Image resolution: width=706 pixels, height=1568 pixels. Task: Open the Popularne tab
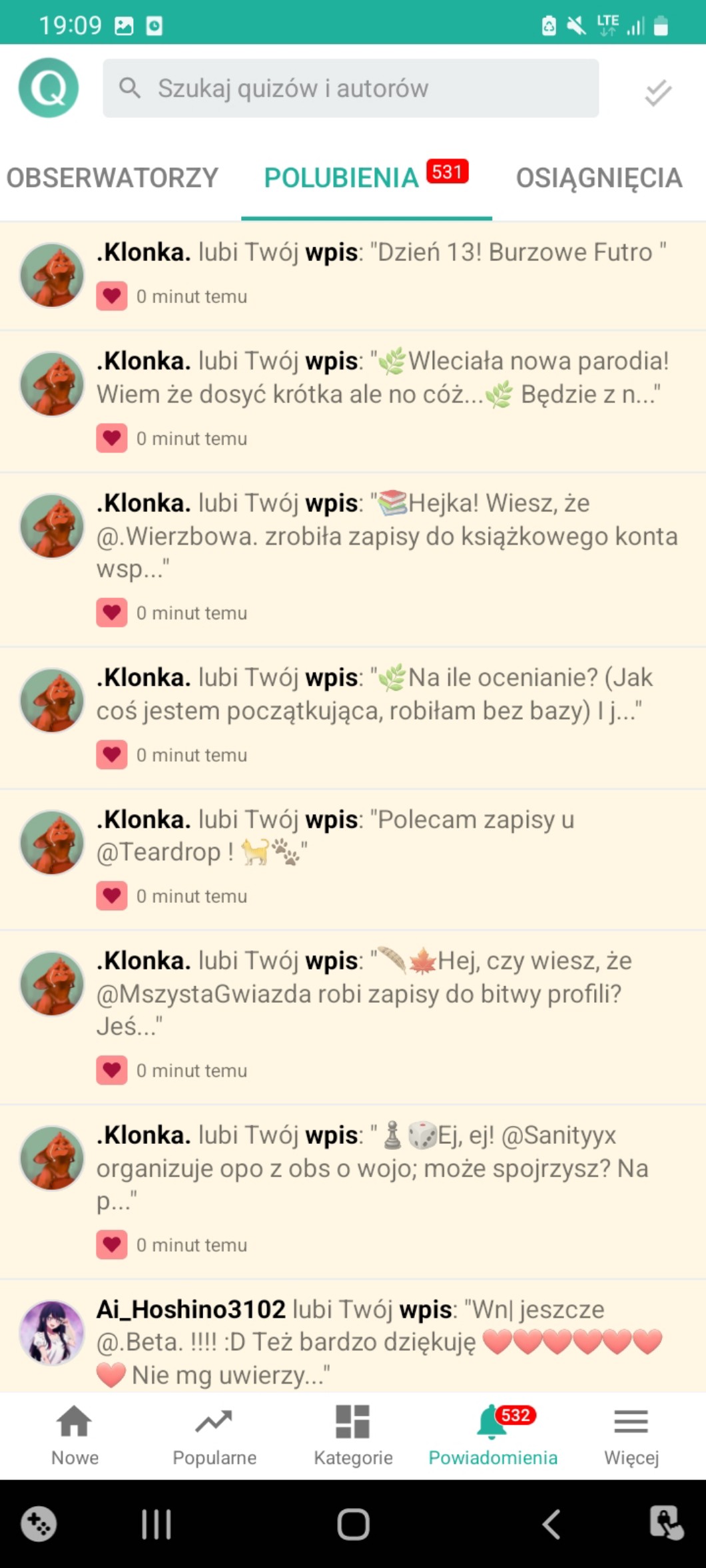click(214, 1435)
